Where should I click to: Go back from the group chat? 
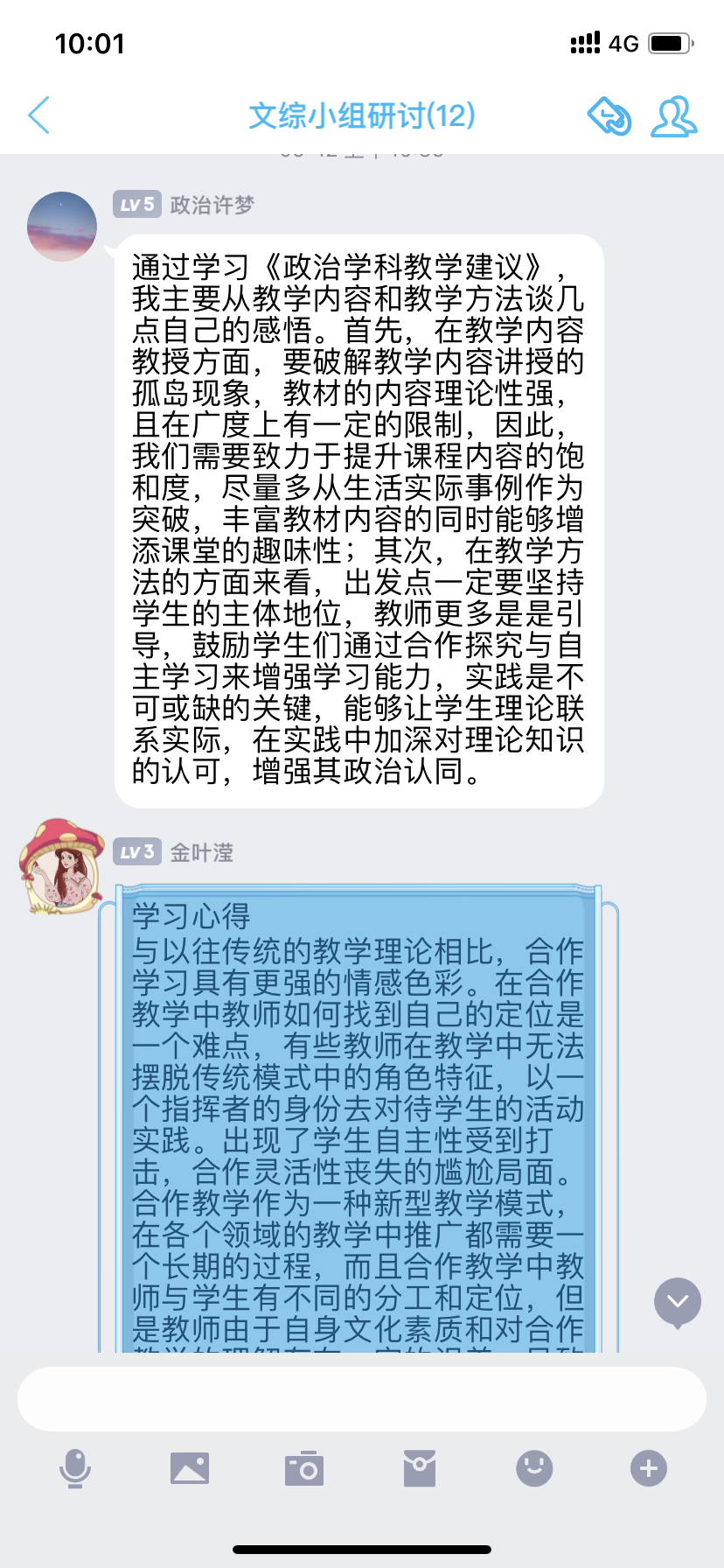39,115
